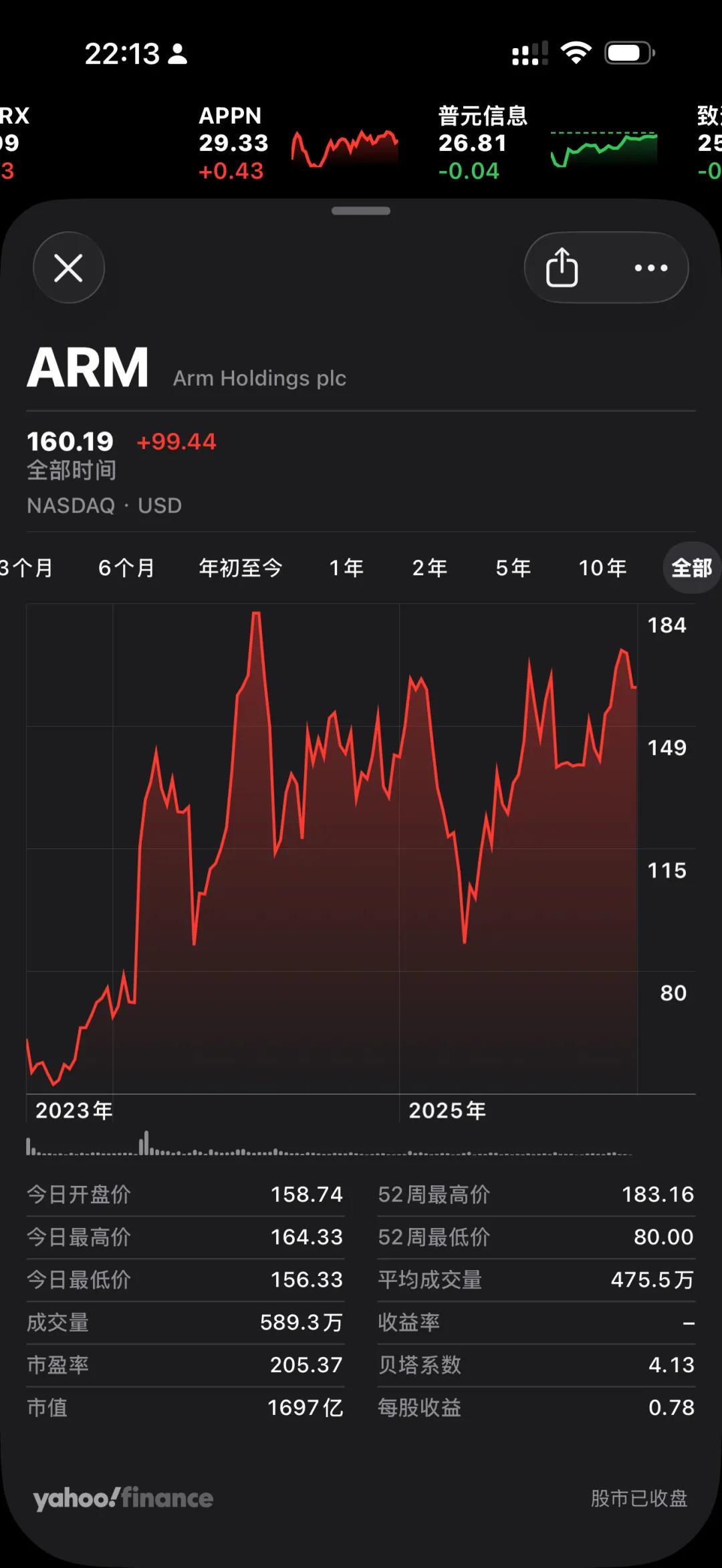Switch chart to 3个月 range
722x1568 pixels.
point(27,568)
